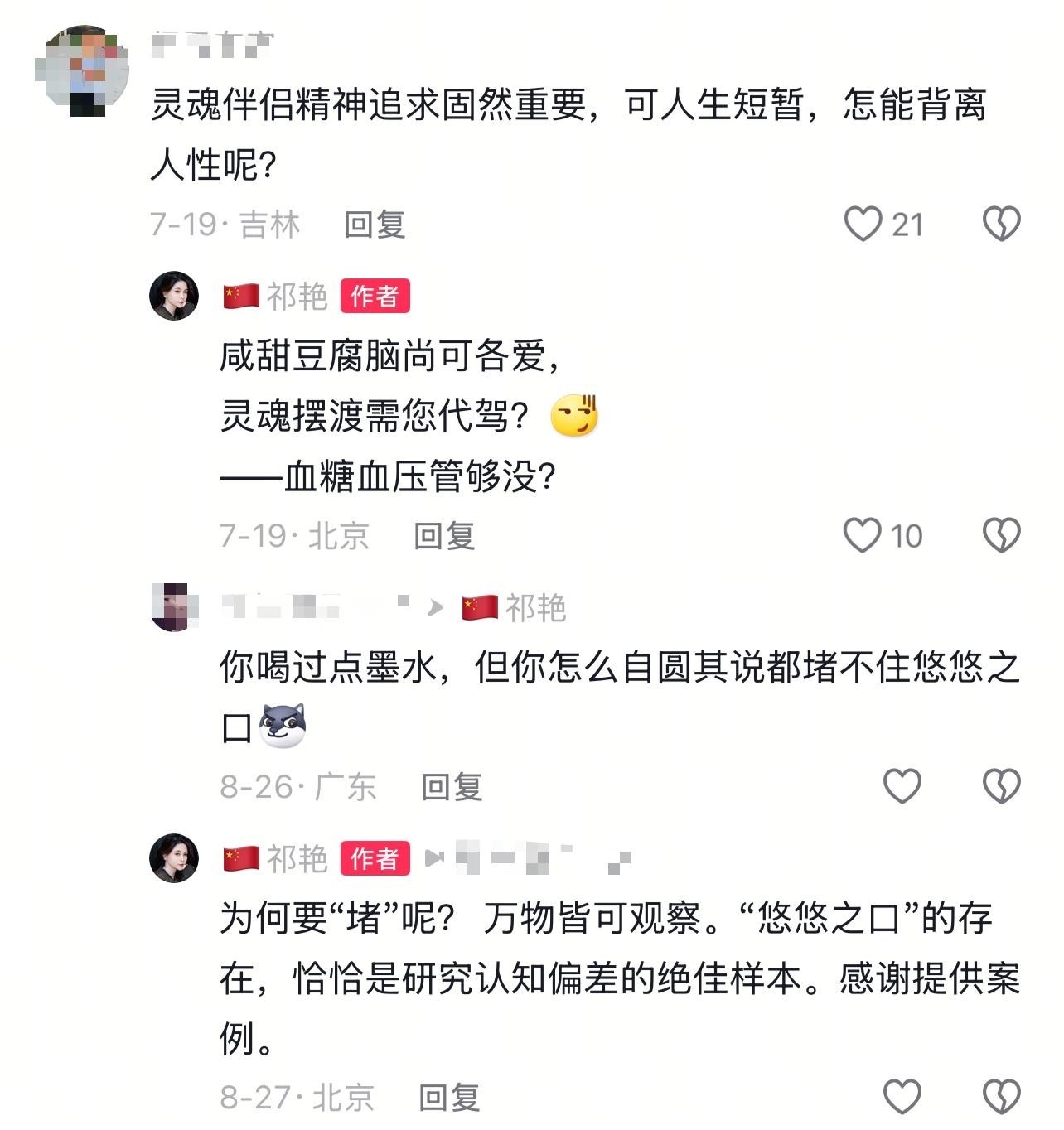Like 祁艳's 8-27 北京 reply
This screenshot has width=1064, height=1130.
pos(902,1096)
